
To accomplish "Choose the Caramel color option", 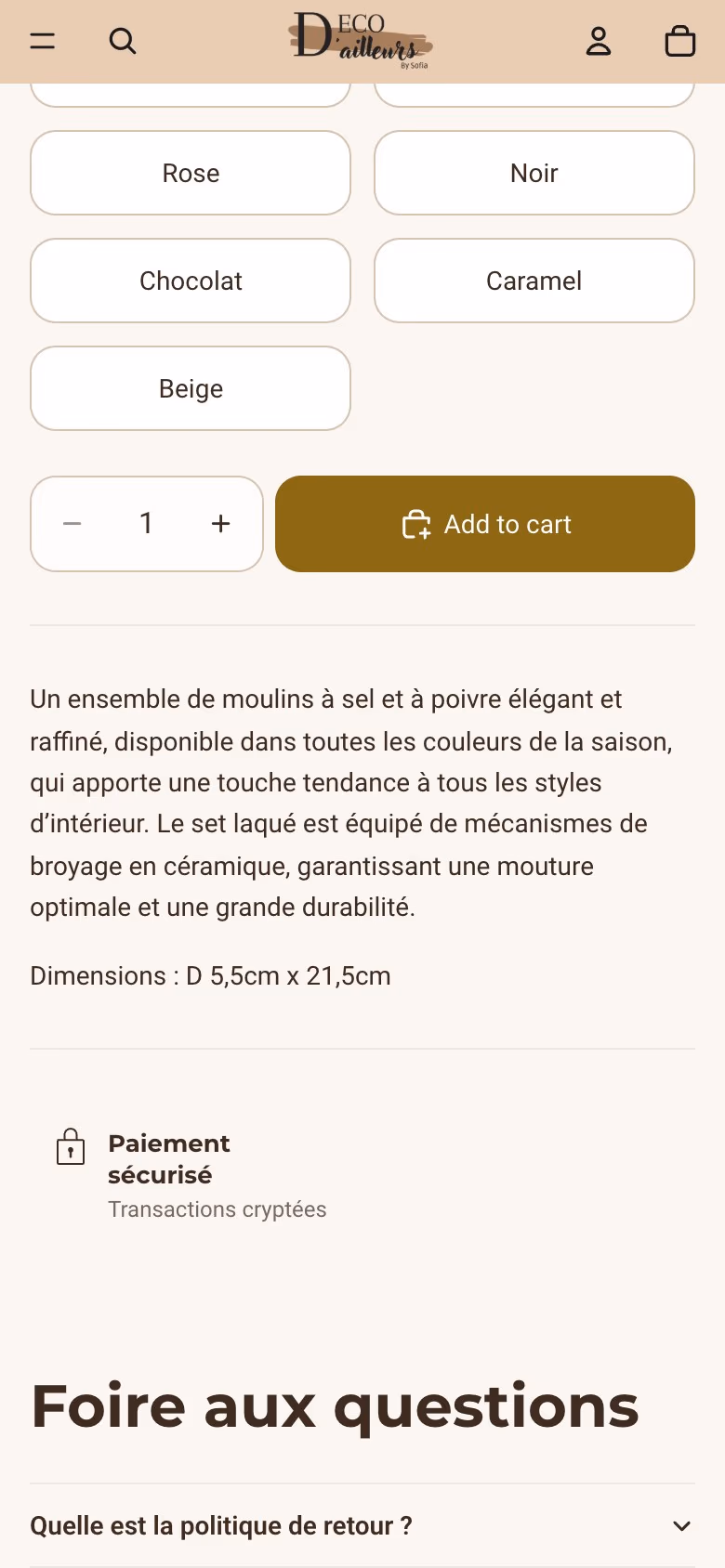I will [534, 281].
